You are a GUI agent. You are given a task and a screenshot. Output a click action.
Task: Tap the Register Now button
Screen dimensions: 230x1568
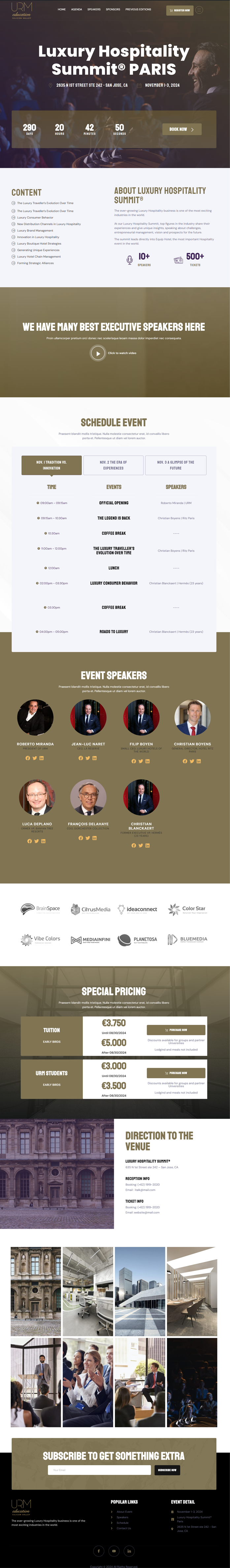[x=180, y=10]
